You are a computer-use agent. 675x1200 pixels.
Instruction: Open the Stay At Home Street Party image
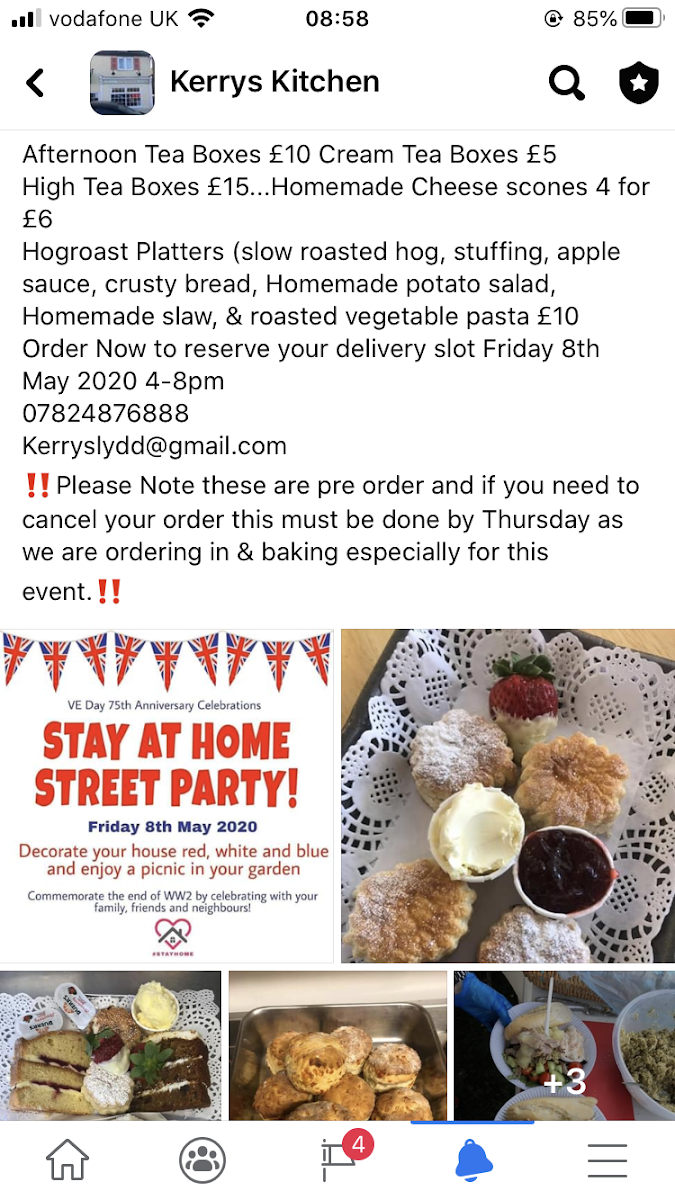pos(166,795)
